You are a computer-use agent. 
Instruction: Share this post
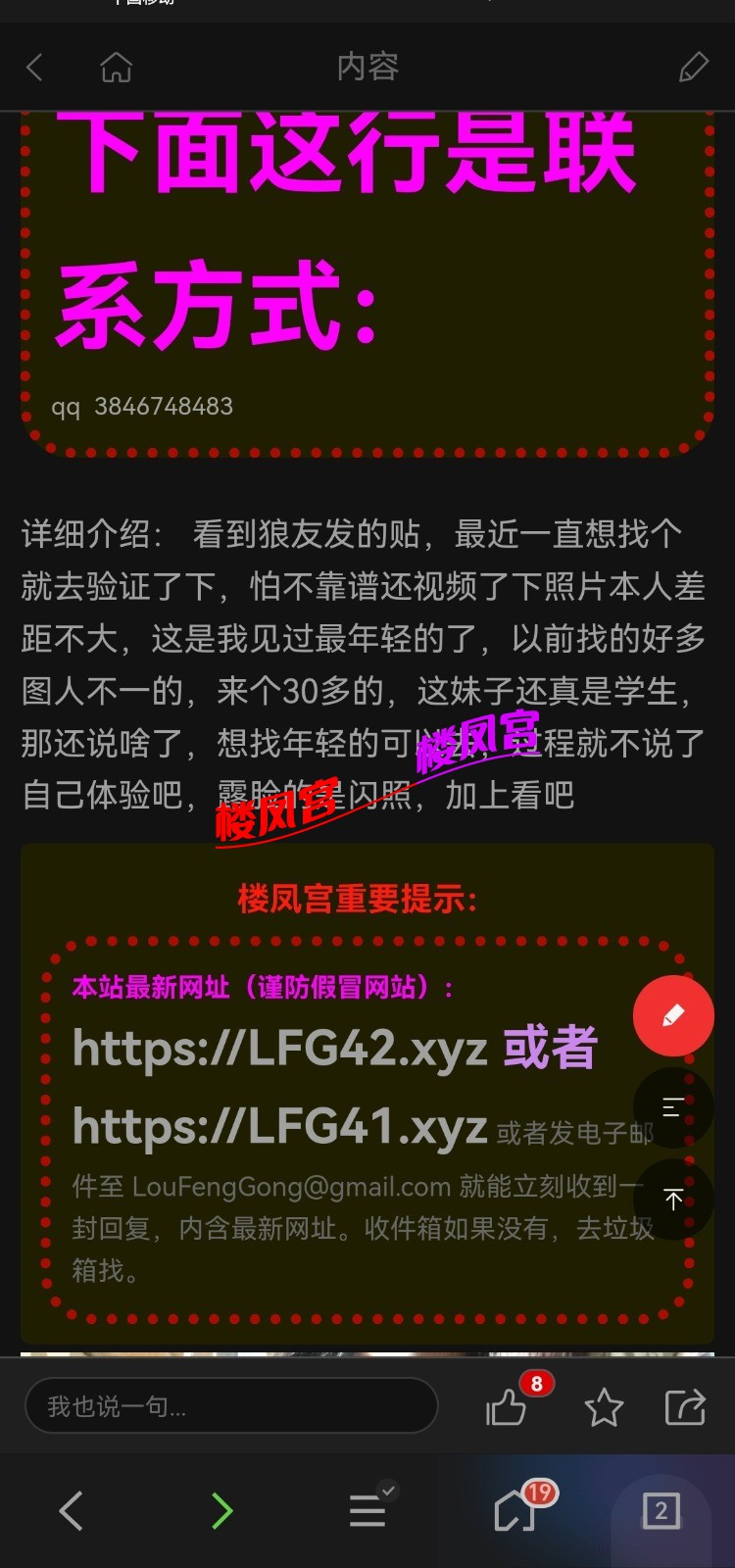tap(685, 1407)
